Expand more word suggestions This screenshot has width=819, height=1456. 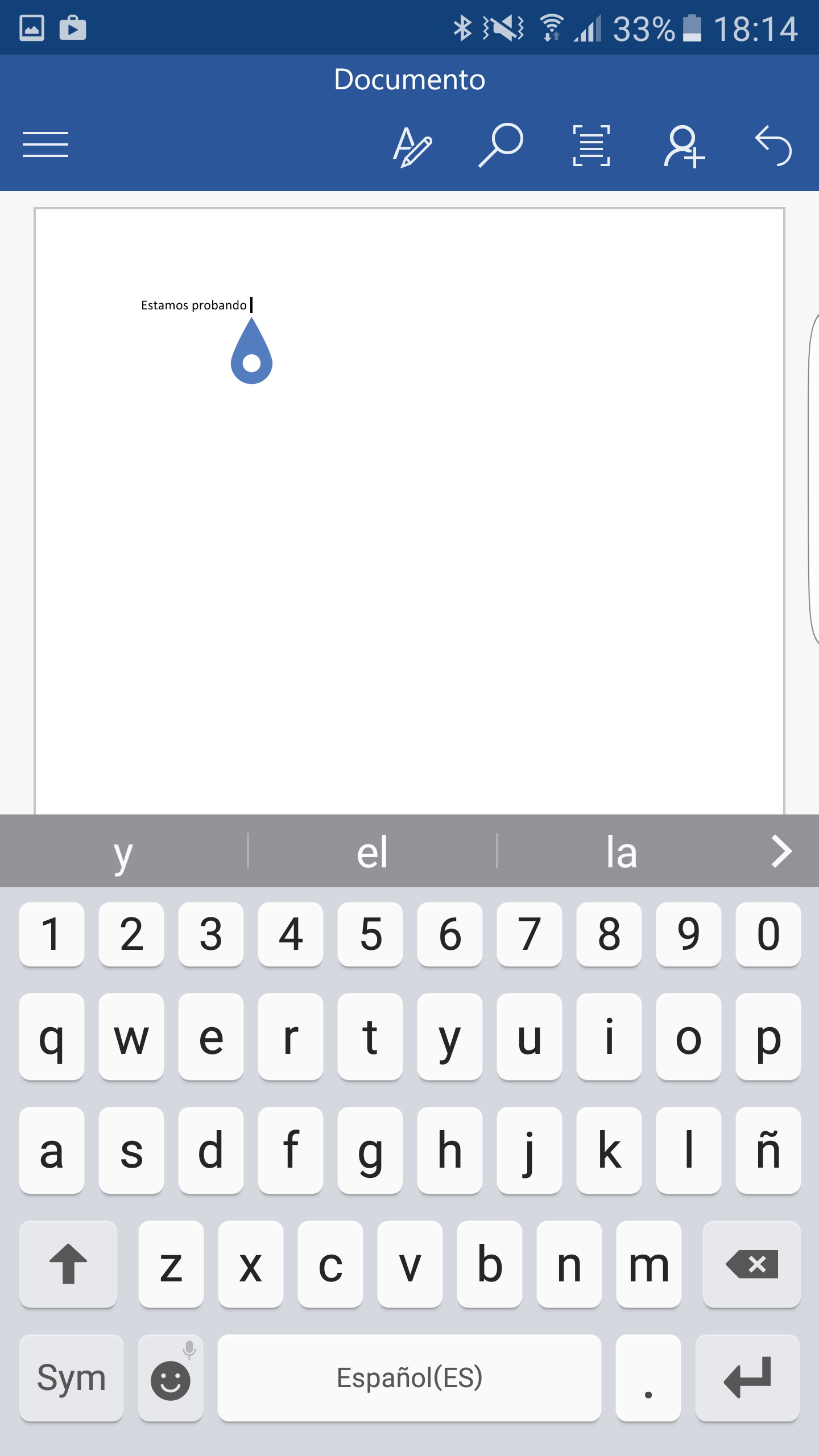coord(781,851)
